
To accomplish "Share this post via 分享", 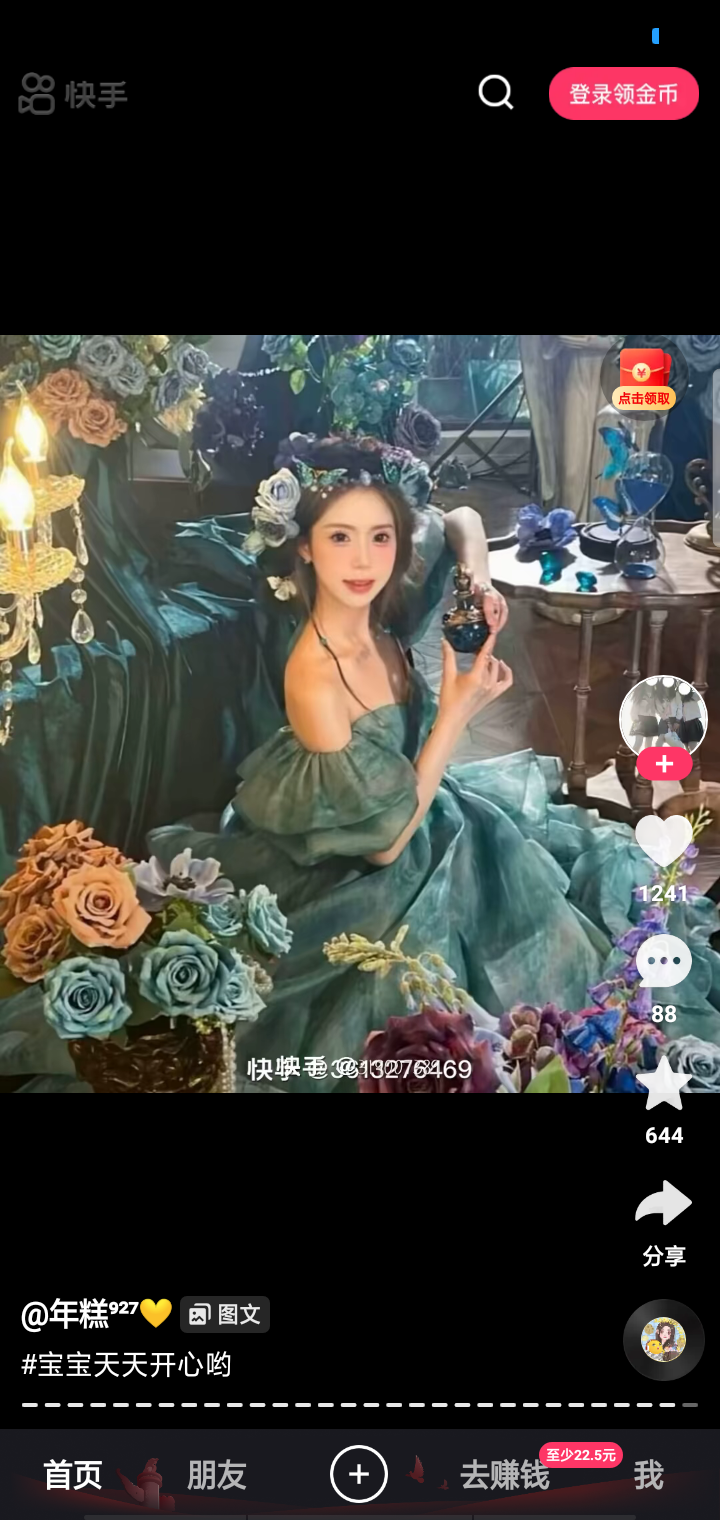I will [x=664, y=1205].
